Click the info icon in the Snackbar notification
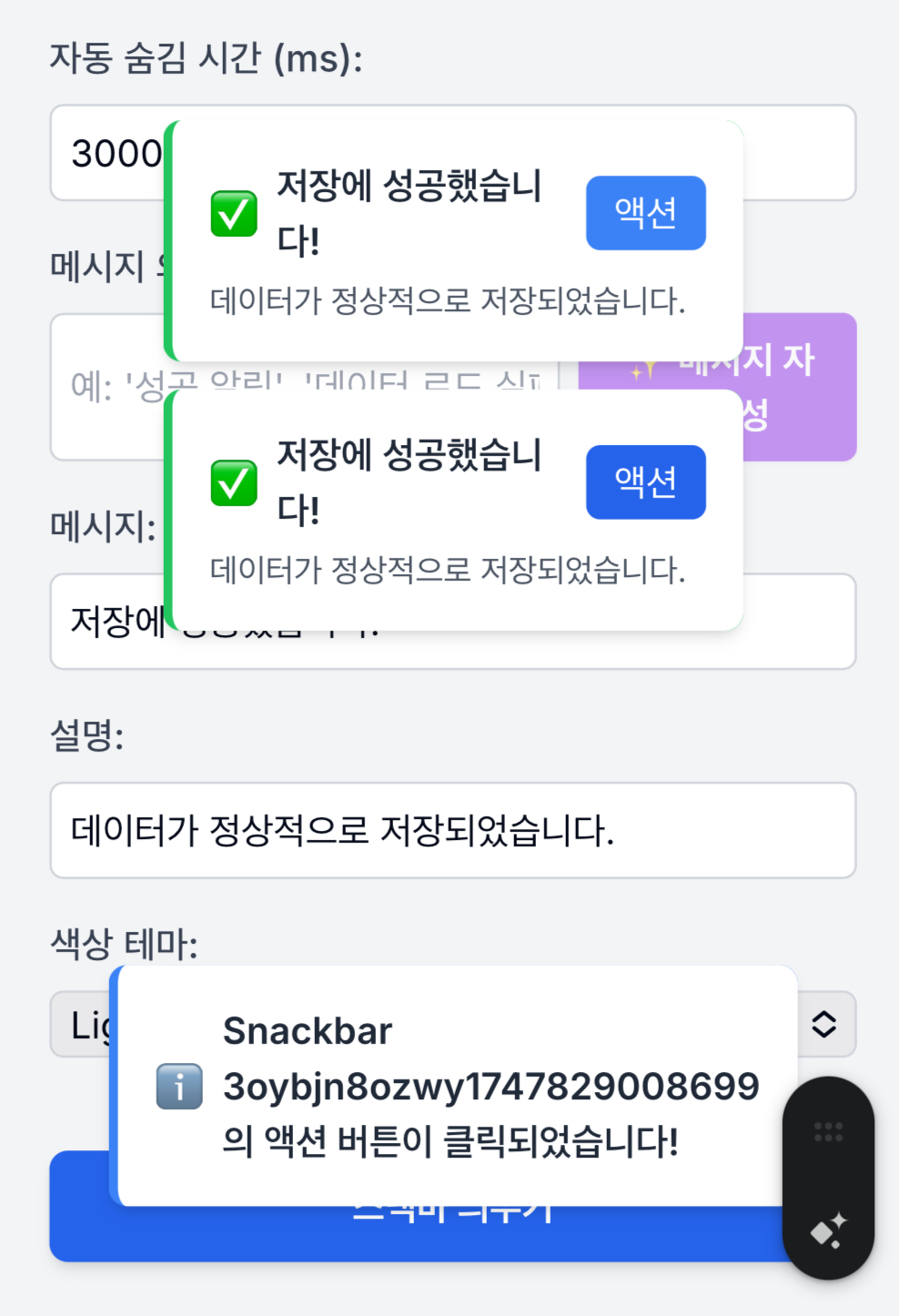This screenshot has width=899, height=1316. click(179, 1086)
